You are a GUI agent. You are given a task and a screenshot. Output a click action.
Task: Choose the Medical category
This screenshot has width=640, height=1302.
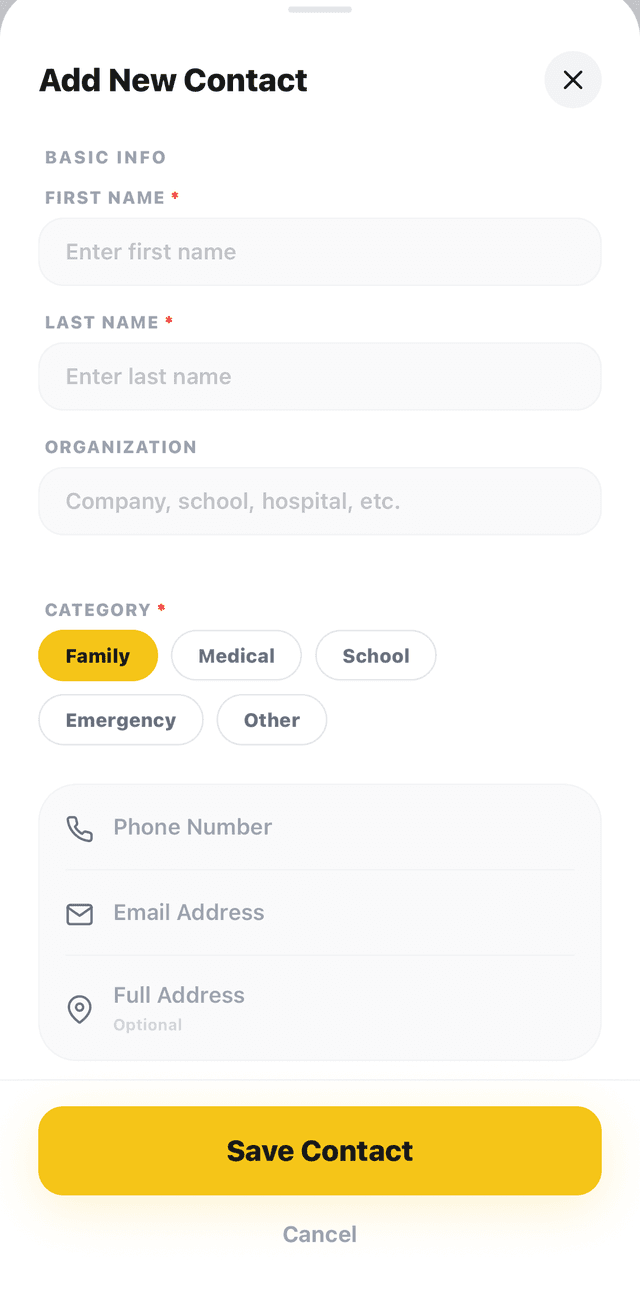click(x=236, y=656)
